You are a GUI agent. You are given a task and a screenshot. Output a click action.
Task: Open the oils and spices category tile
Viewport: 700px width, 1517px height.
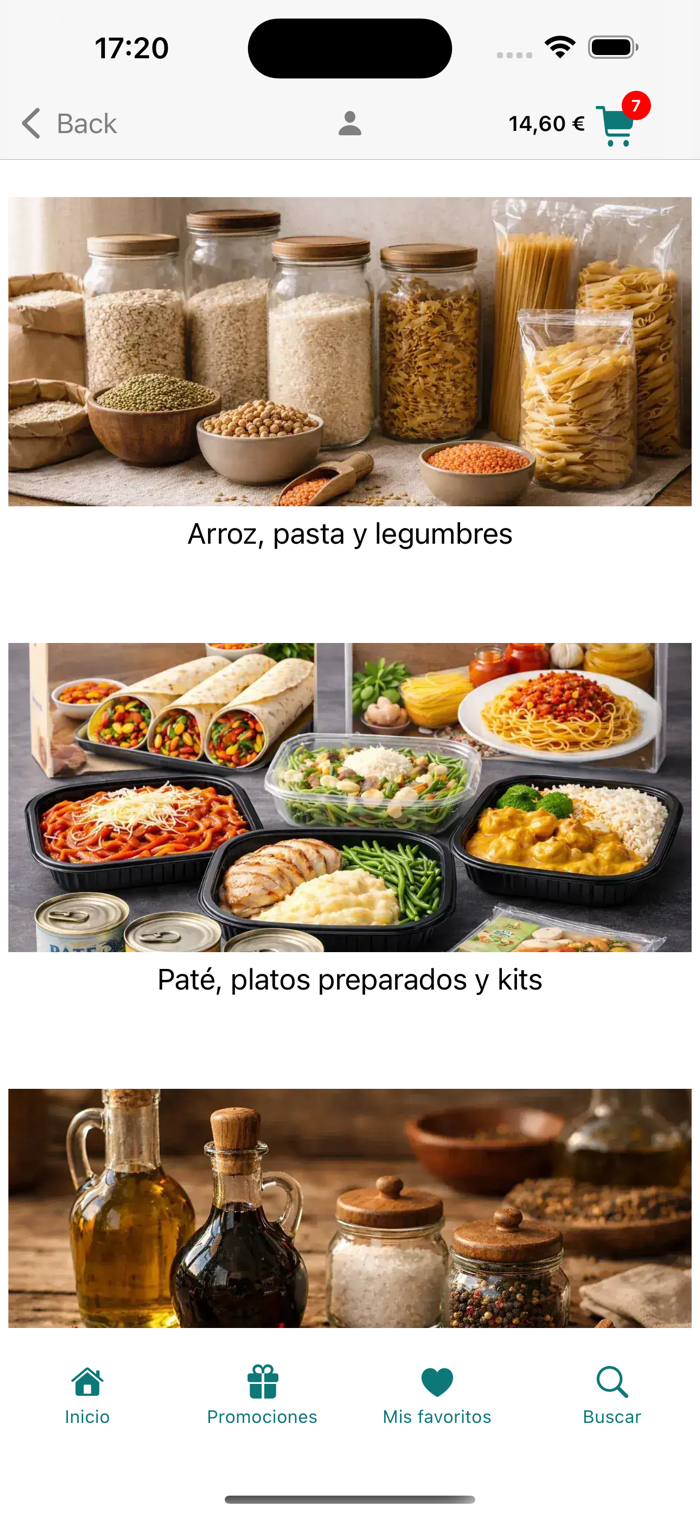pyautogui.click(x=350, y=1208)
